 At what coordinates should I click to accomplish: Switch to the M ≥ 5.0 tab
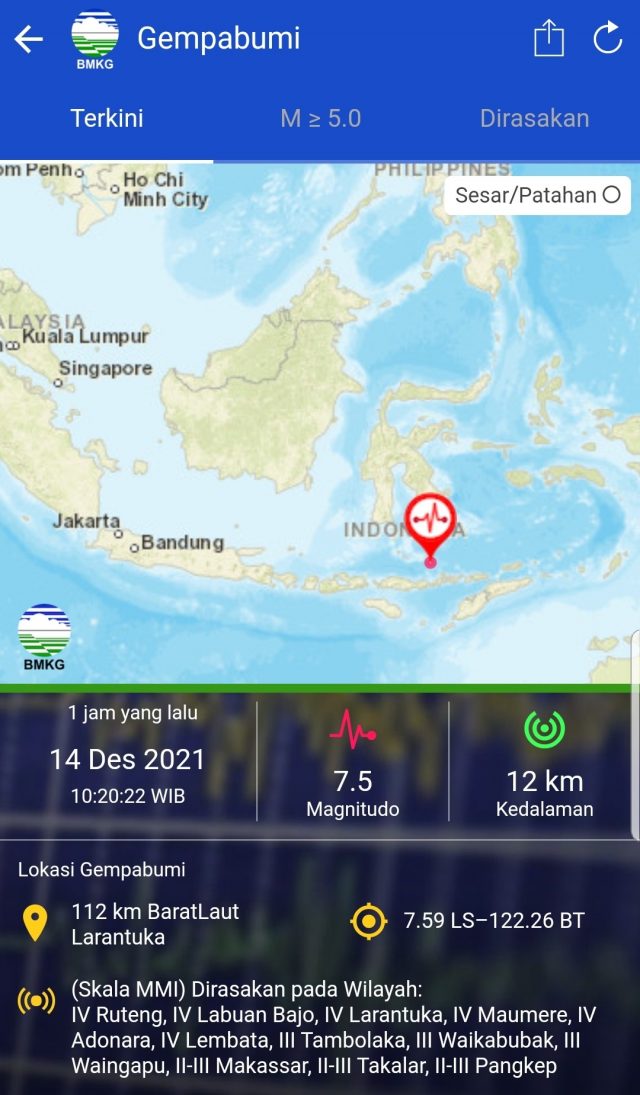click(x=320, y=118)
